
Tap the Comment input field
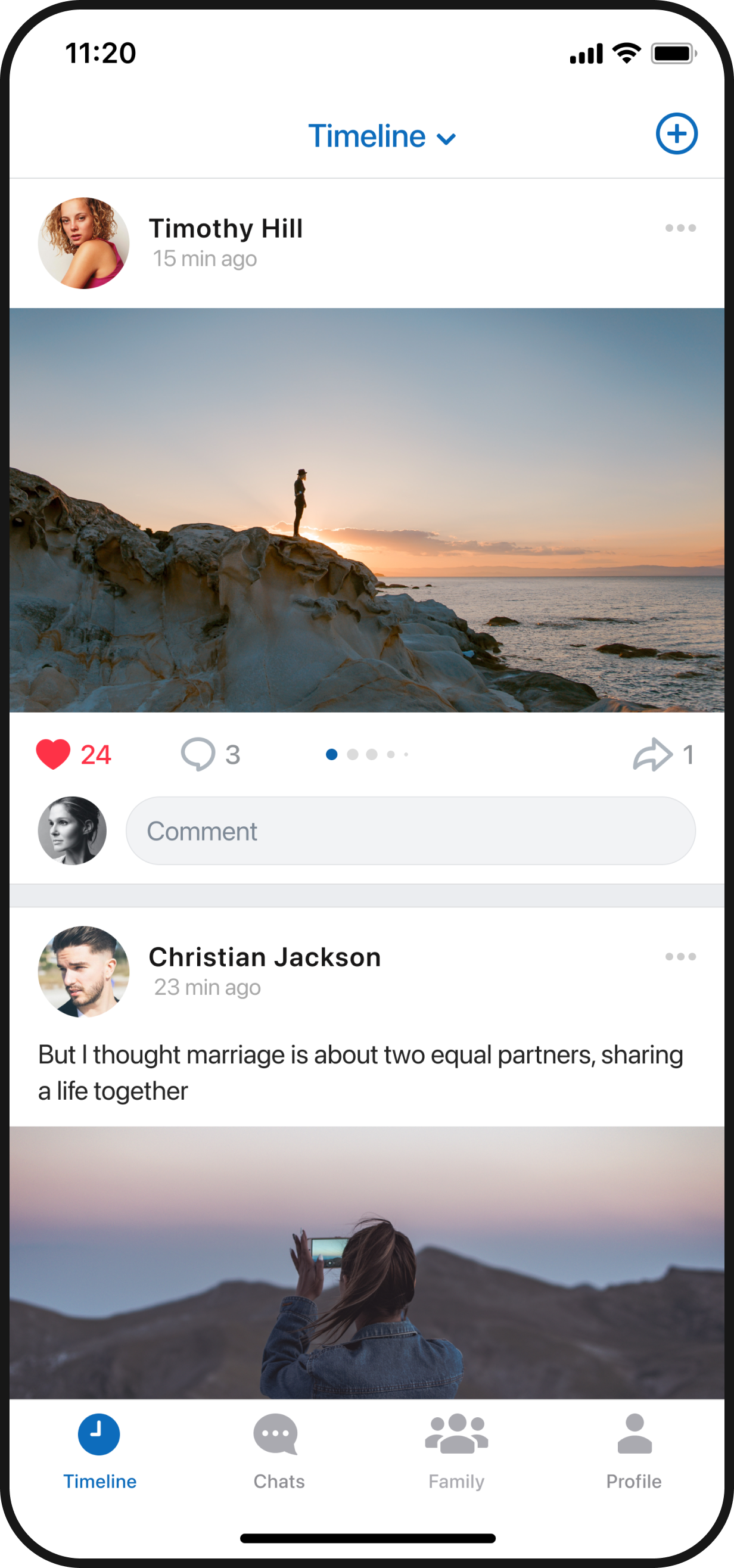[410, 831]
